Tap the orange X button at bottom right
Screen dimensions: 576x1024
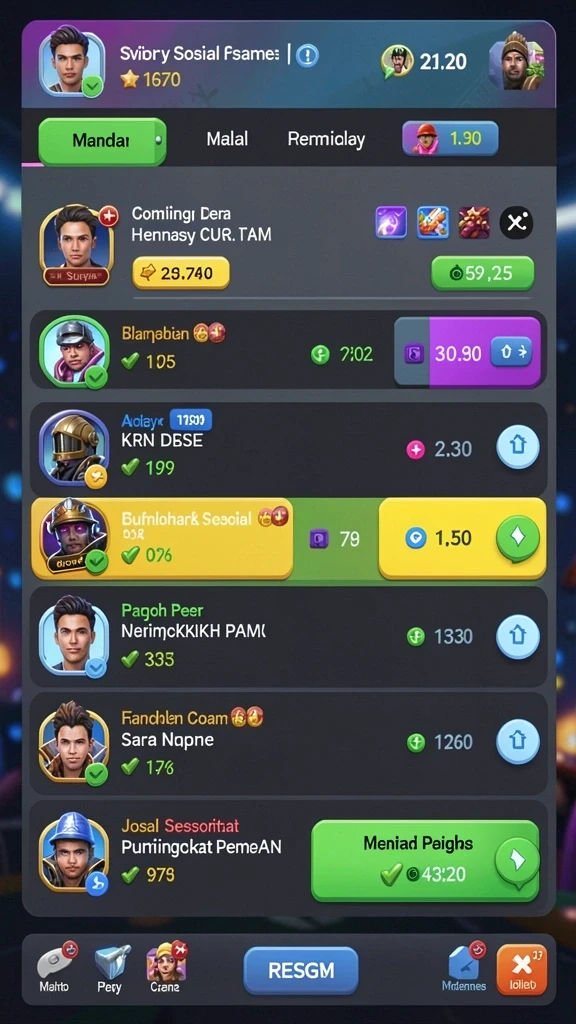point(522,969)
